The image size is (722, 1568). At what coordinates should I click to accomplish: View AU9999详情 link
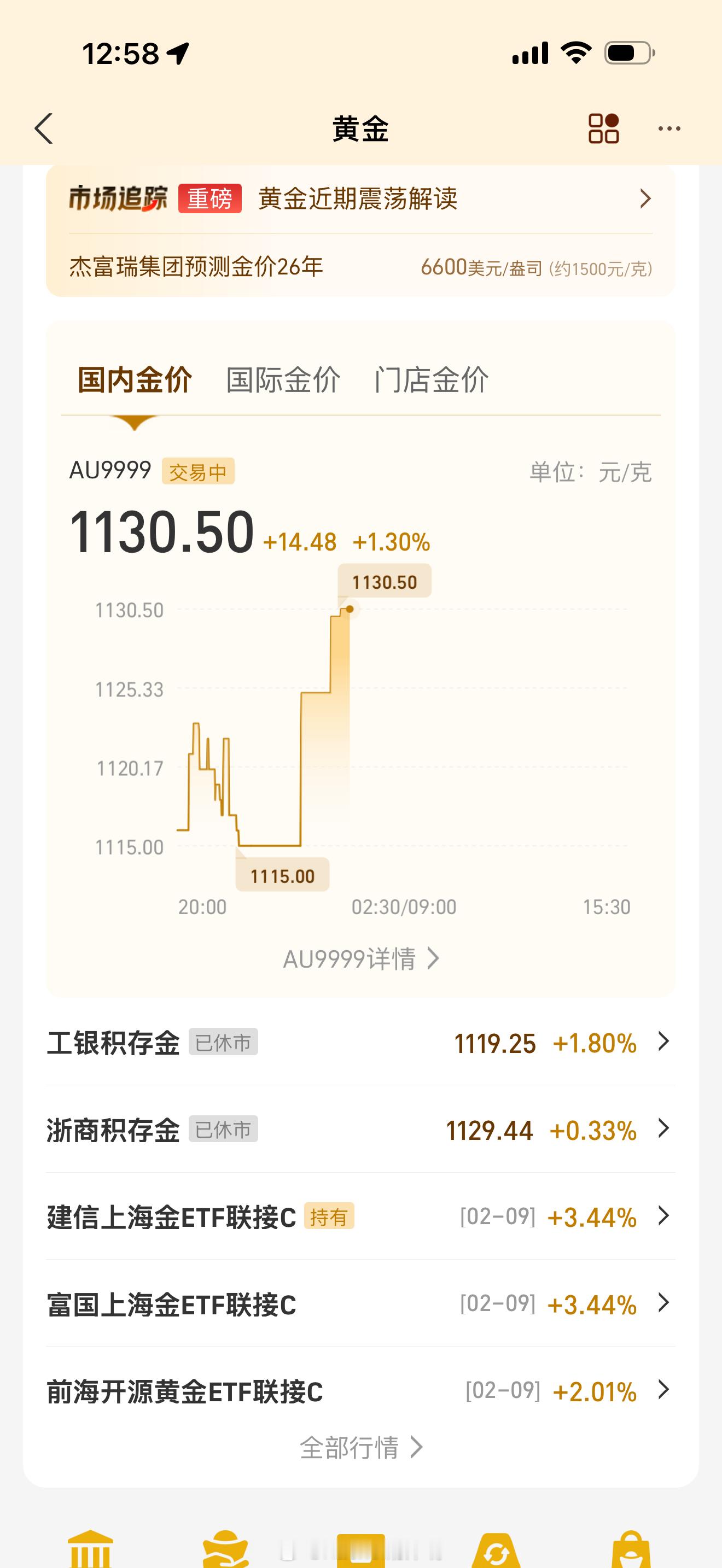click(x=360, y=959)
